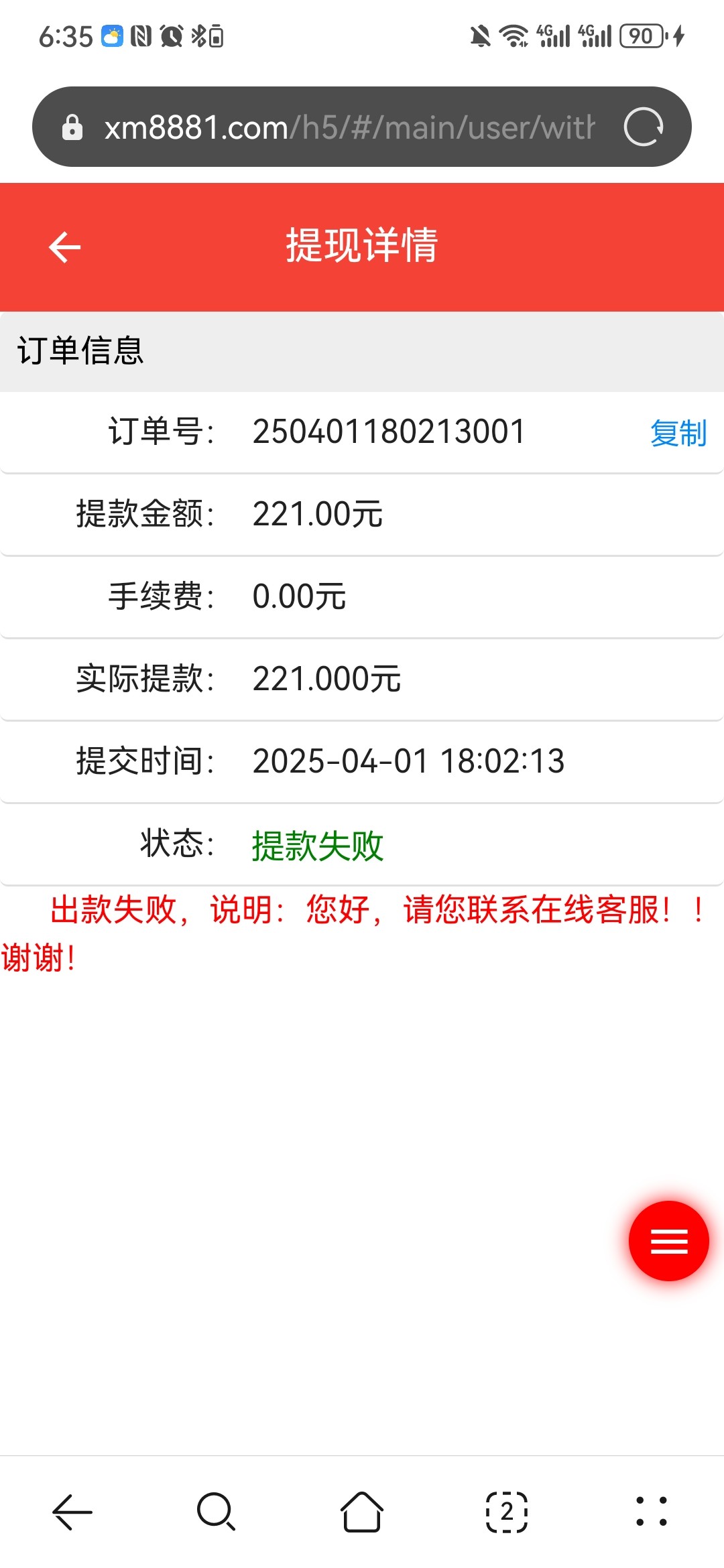Reload the page in the address bar
This screenshot has width=724, height=1568.
644,127
